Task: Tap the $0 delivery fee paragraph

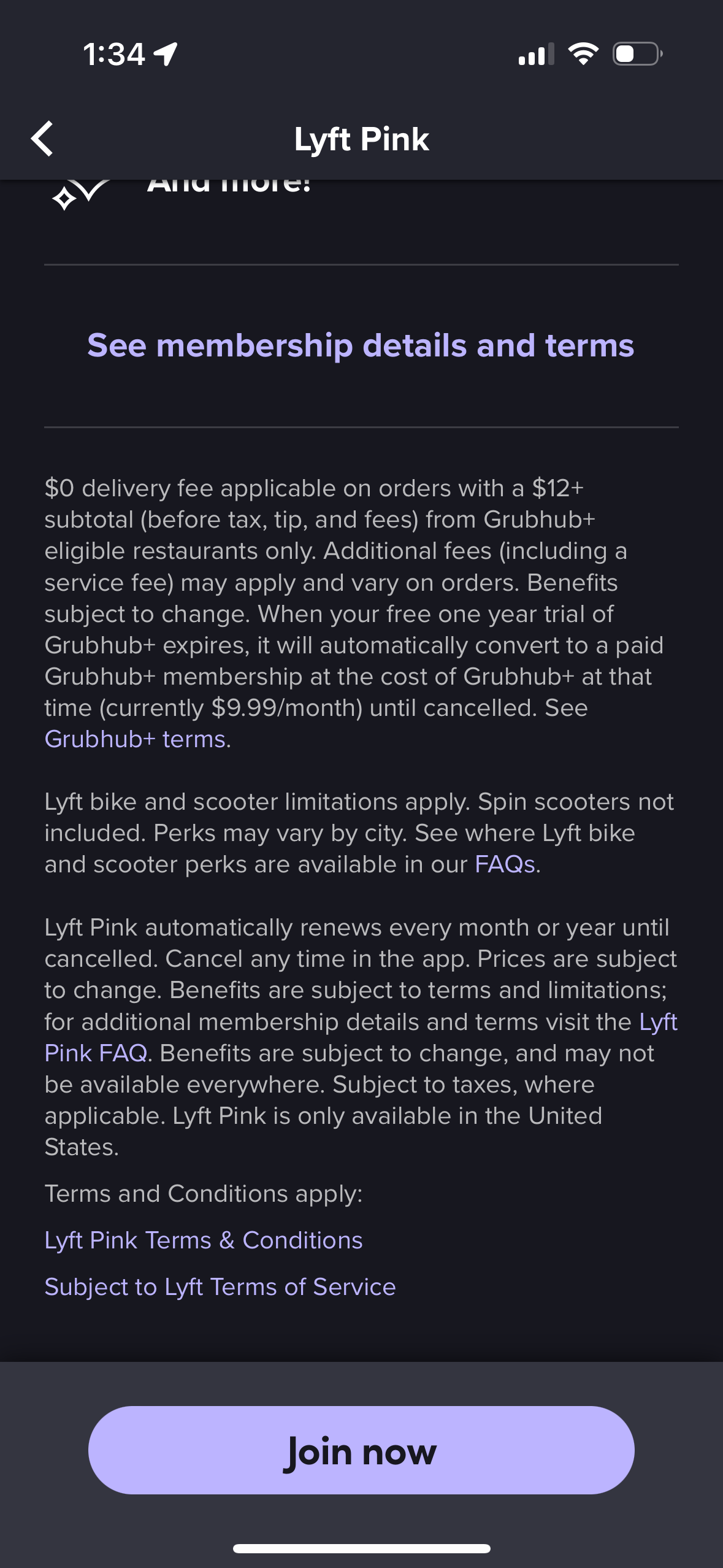Action: click(361, 613)
